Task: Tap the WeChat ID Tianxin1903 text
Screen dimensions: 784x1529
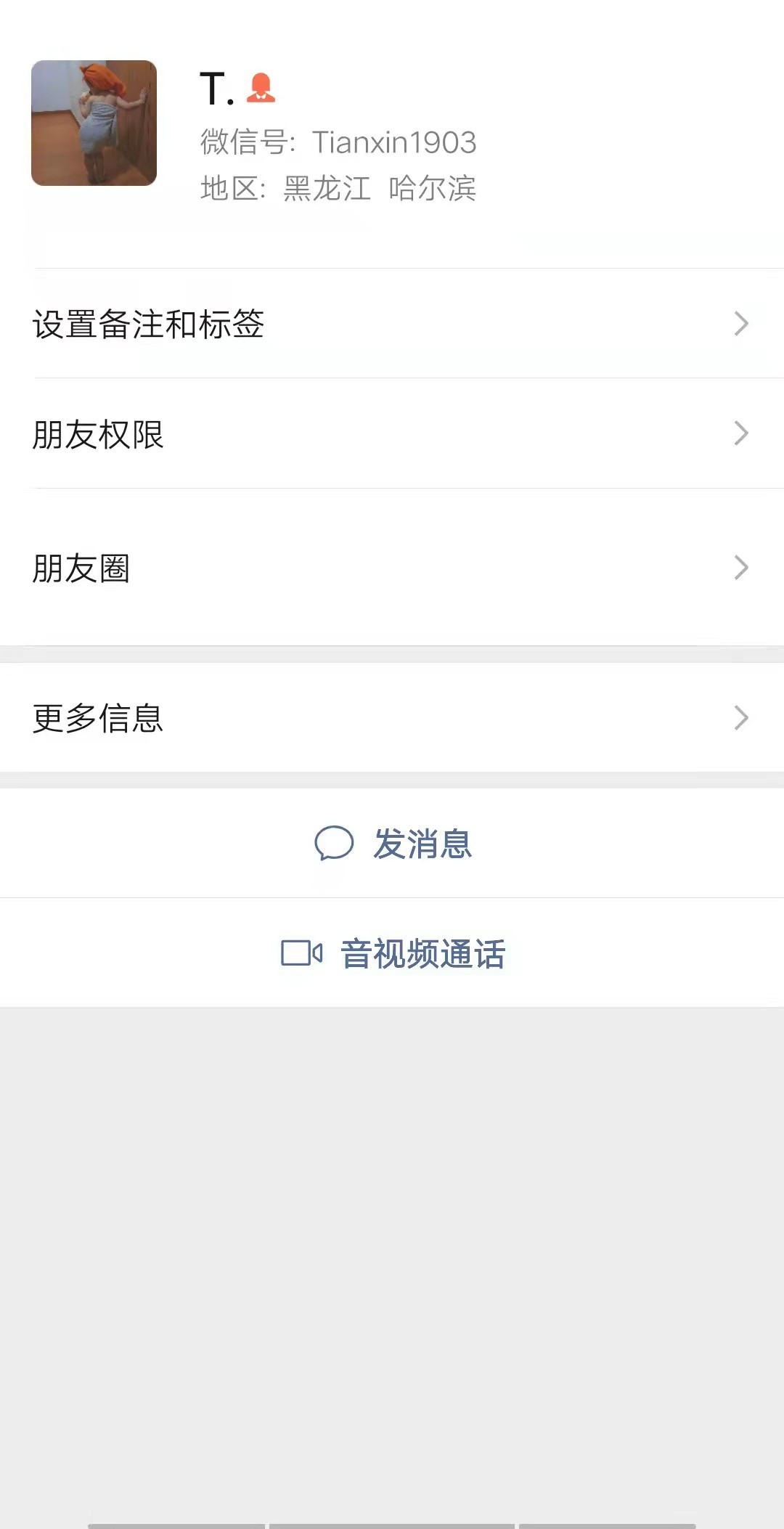Action: click(396, 143)
